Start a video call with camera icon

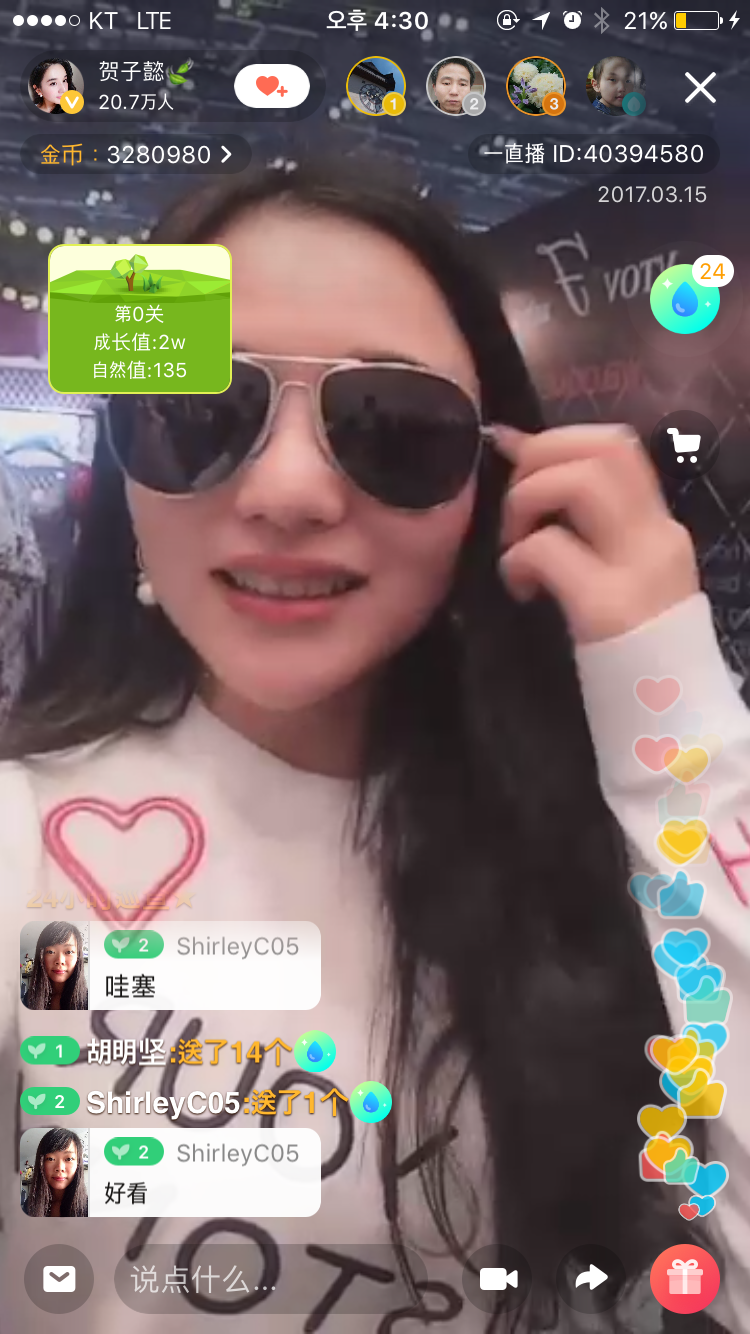click(498, 1278)
